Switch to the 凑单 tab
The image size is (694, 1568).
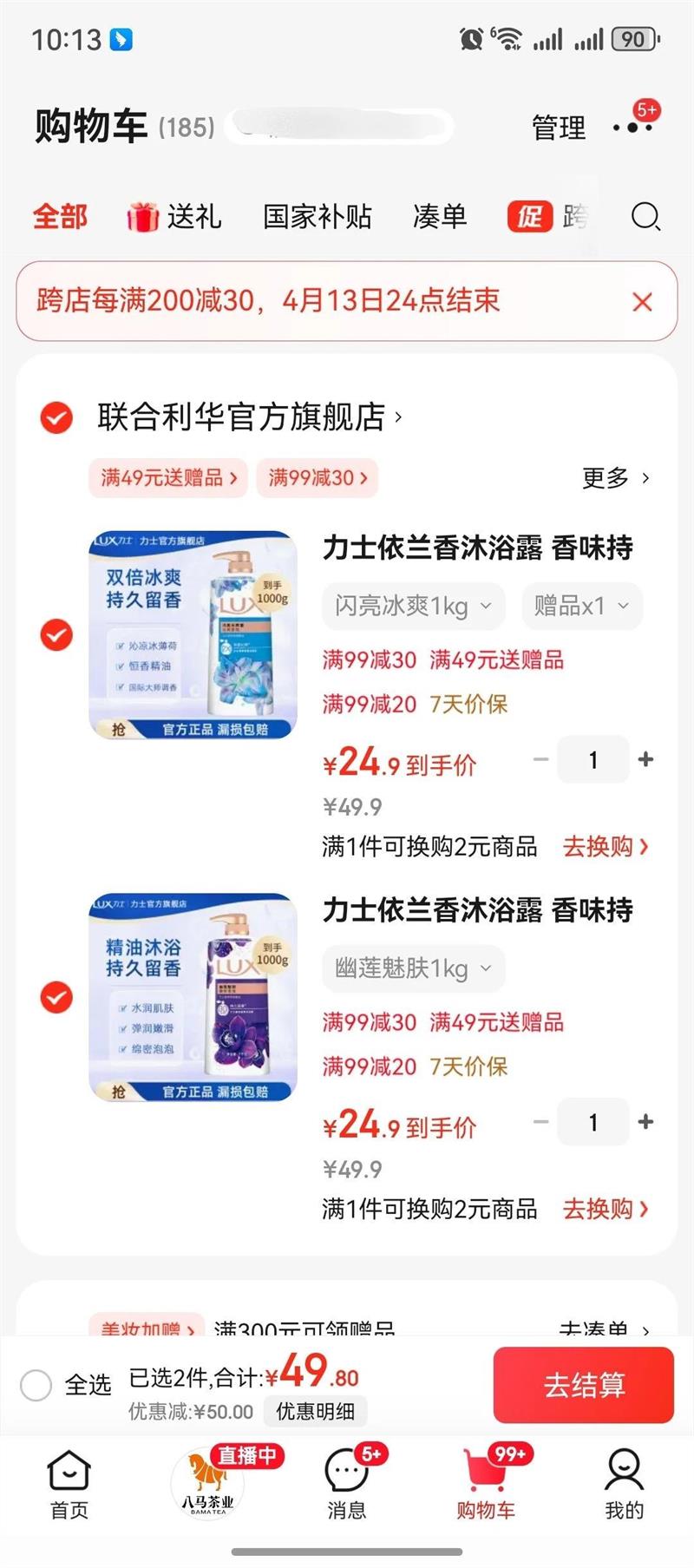(440, 216)
